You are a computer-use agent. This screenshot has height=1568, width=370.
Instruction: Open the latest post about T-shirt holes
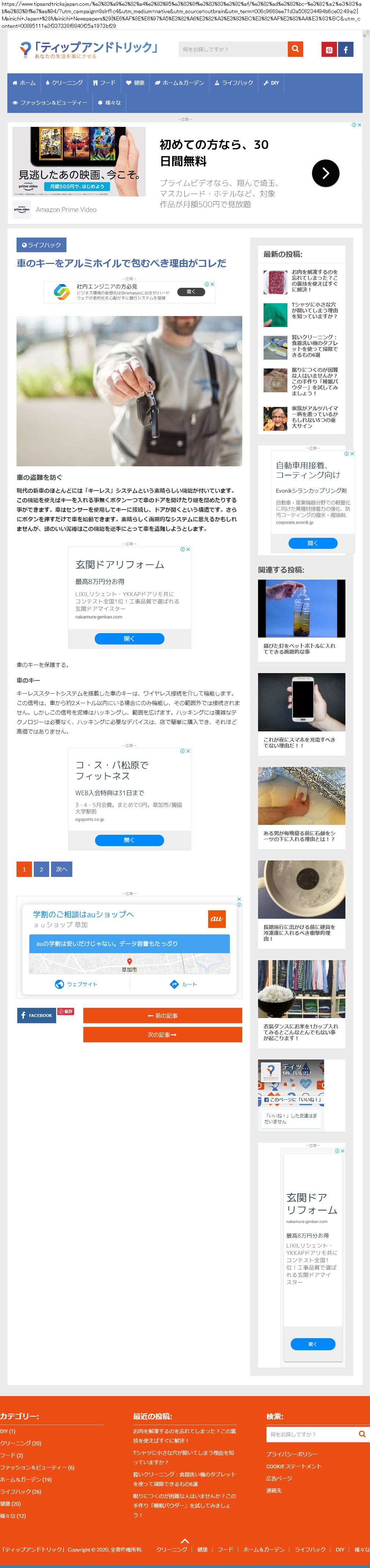tap(314, 311)
